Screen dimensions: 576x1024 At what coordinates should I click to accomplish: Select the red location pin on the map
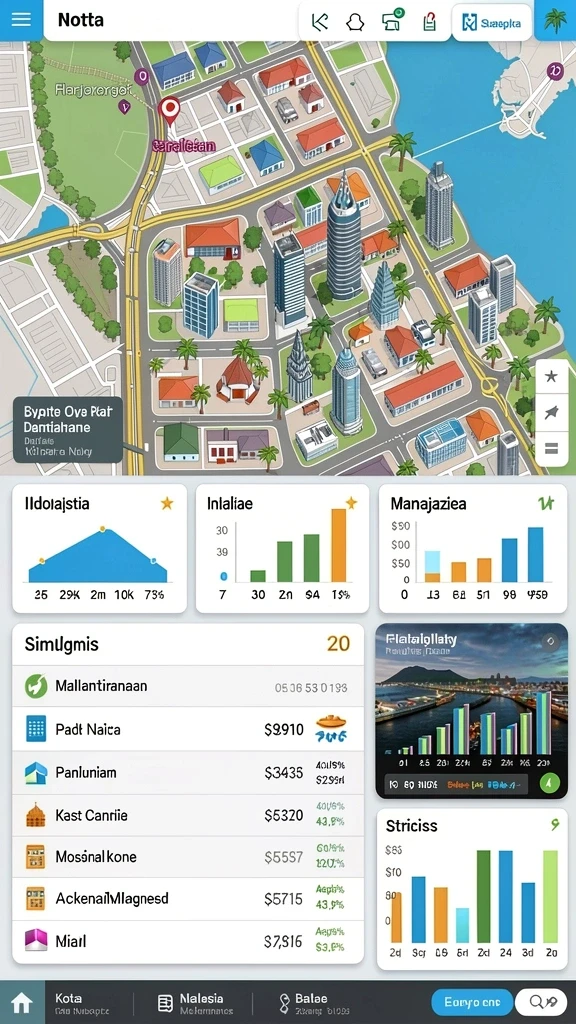tap(169, 111)
